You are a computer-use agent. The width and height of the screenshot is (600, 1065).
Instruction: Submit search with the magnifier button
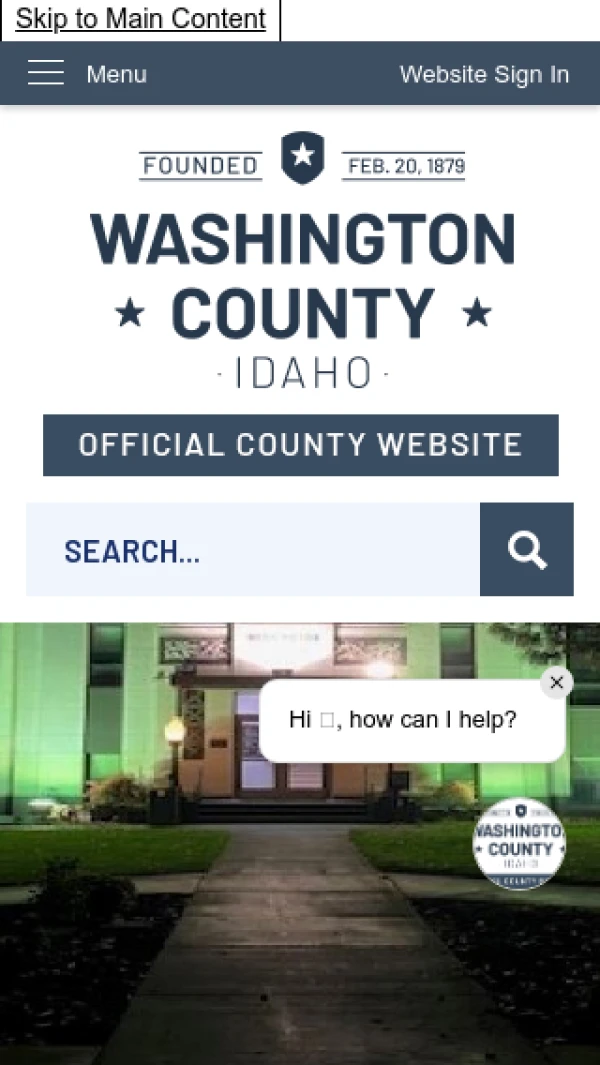(x=526, y=550)
